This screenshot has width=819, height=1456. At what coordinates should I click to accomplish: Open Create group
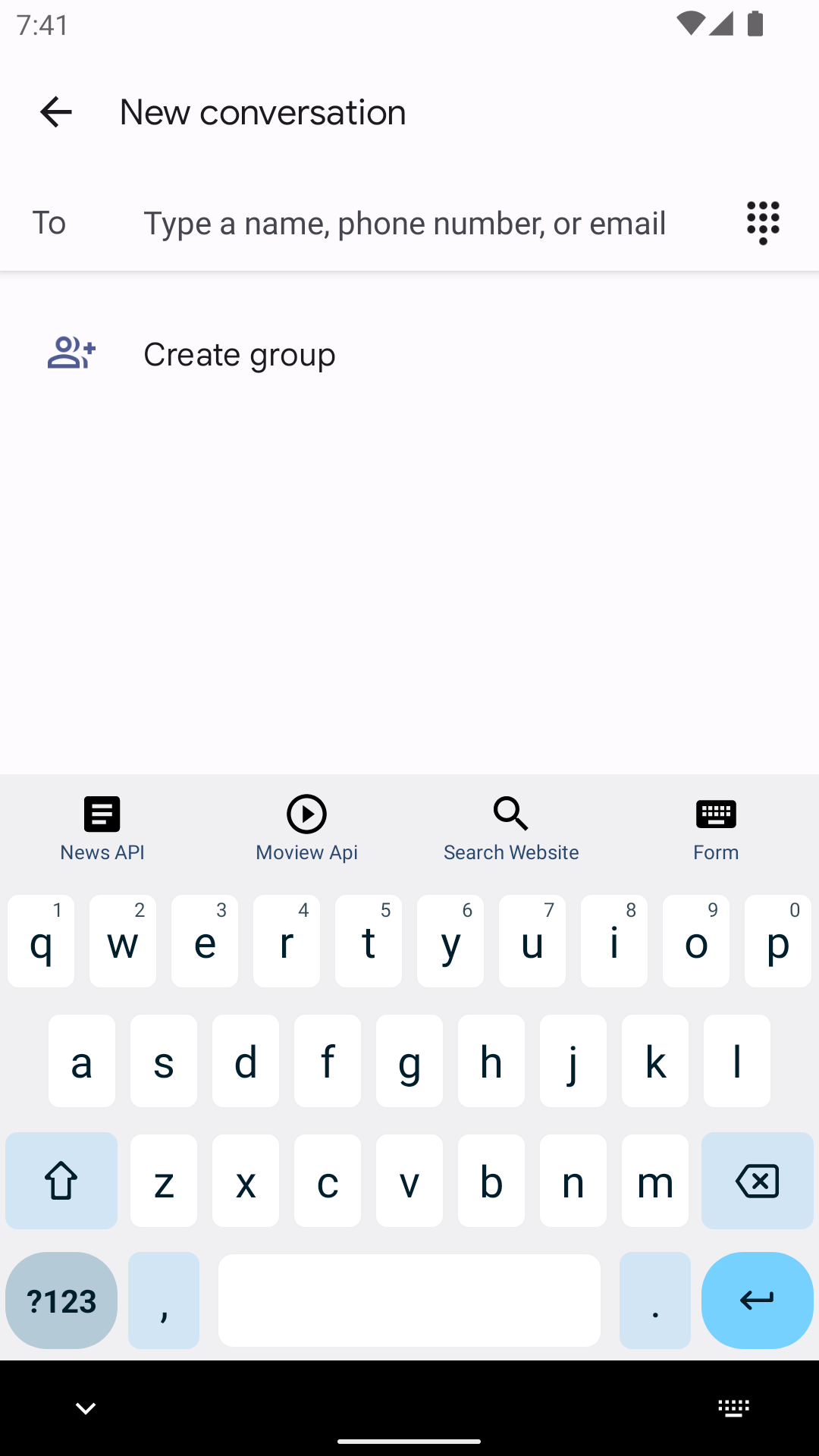pyautogui.click(x=240, y=354)
